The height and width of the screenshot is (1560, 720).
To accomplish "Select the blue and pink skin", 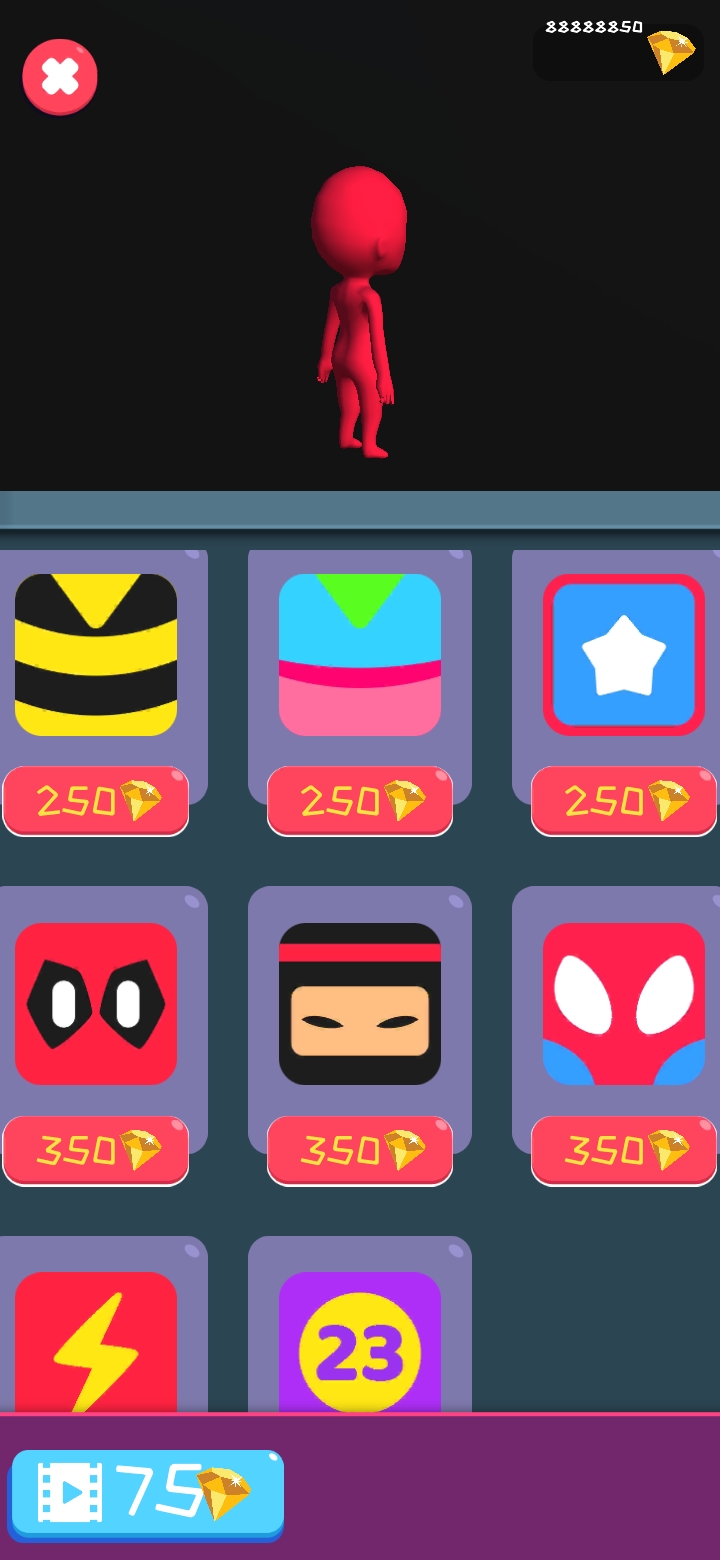I will (360, 655).
